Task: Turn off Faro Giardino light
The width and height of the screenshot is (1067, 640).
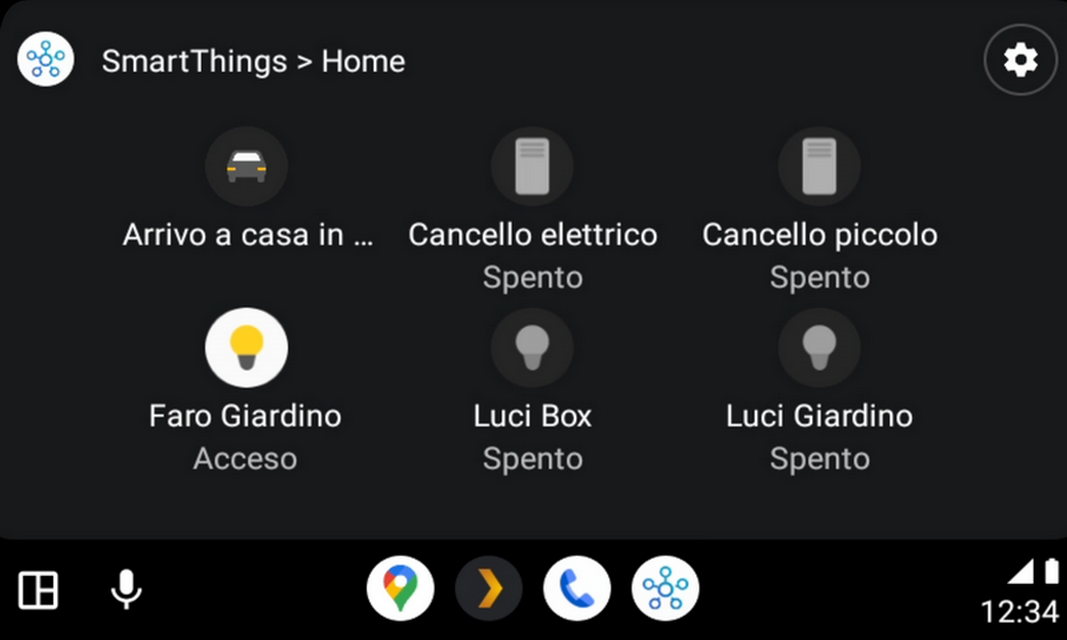Action: [x=246, y=348]
